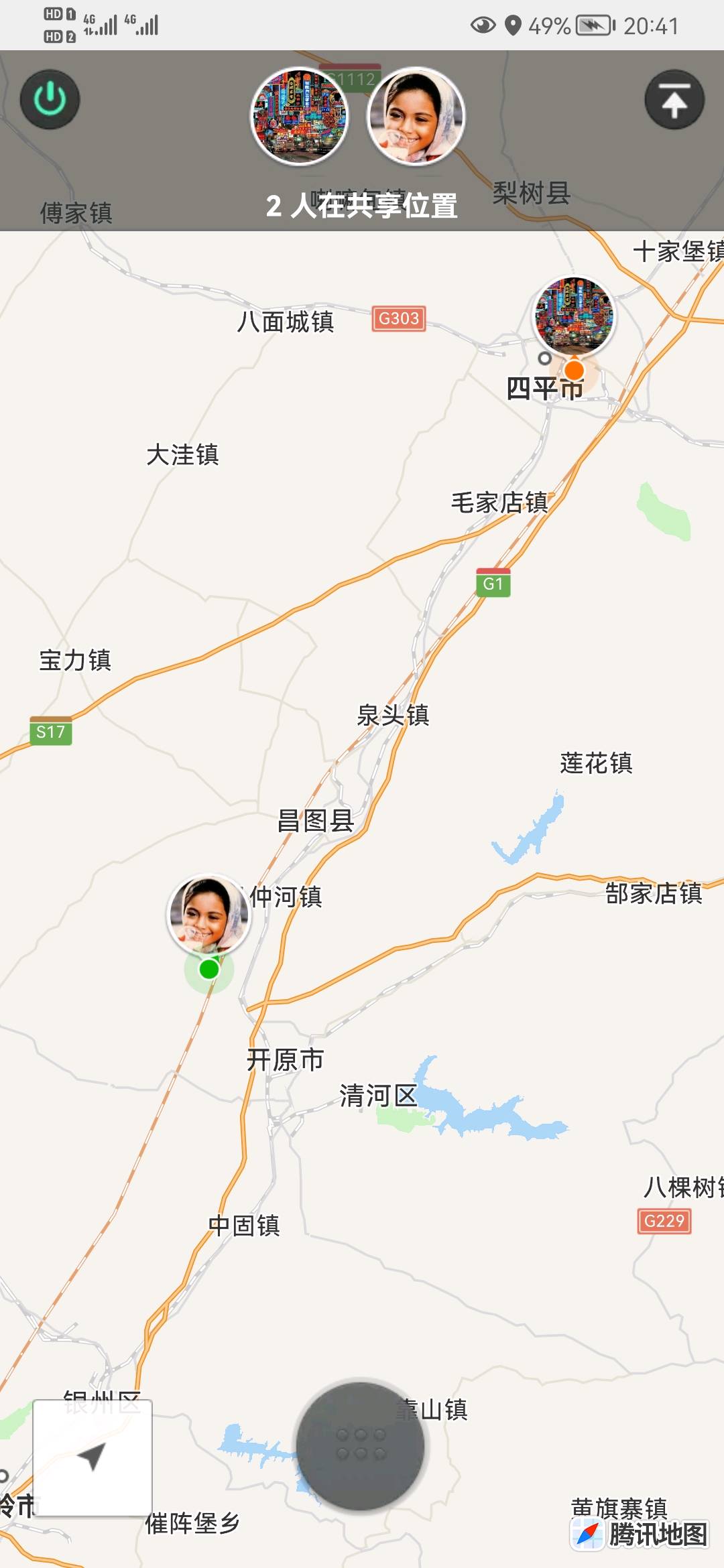This screenshot has width=724, height=1568.
Task: Recenter map with the location arrow button
Action: pos(93,1457)
